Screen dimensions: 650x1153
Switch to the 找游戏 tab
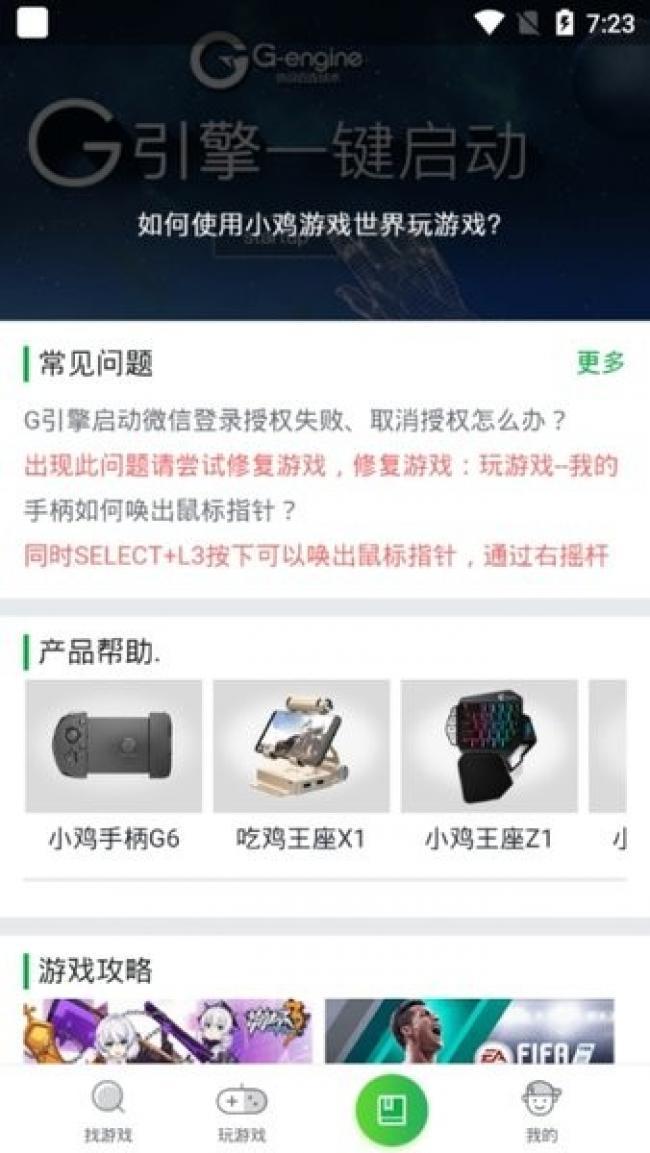108,1112
